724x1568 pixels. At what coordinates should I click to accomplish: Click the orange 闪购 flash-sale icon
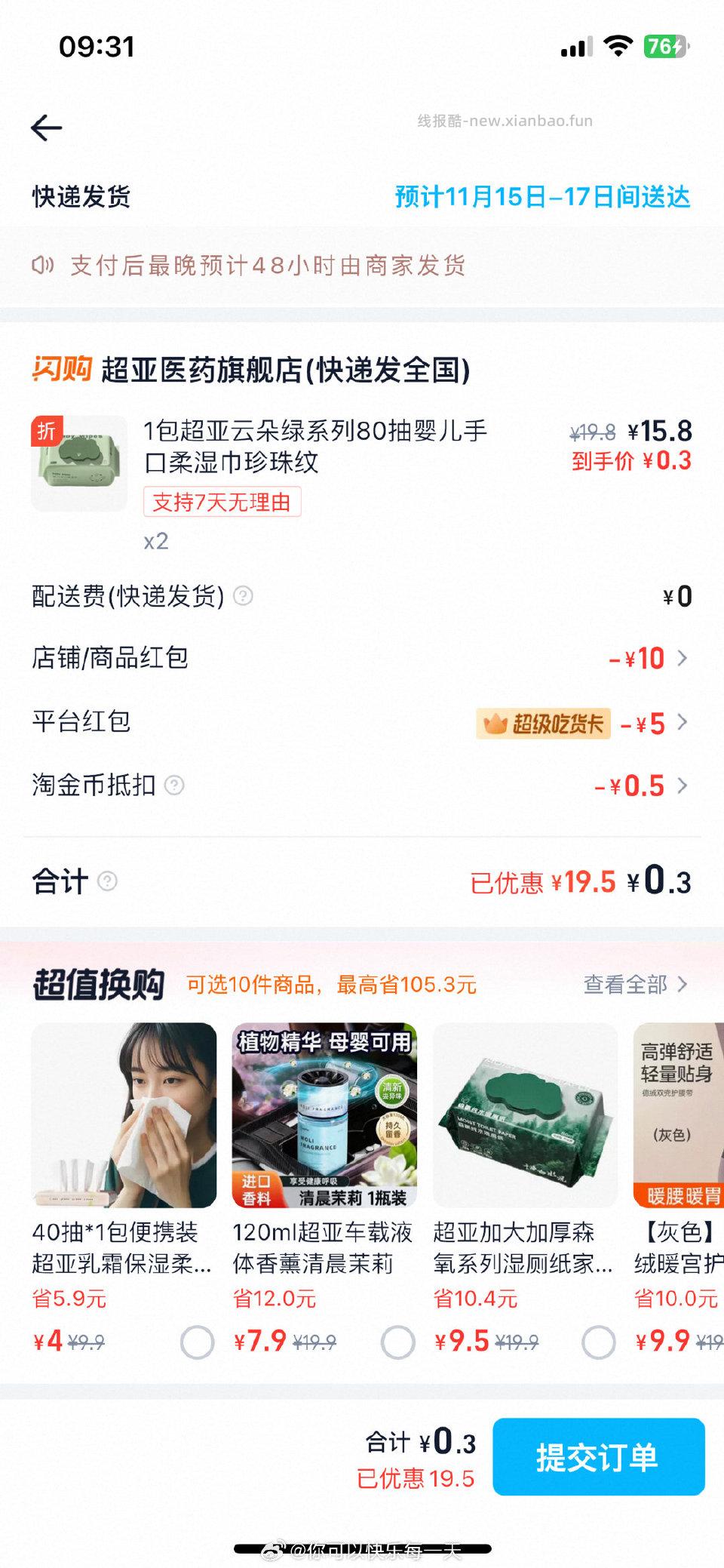point(61,369)
